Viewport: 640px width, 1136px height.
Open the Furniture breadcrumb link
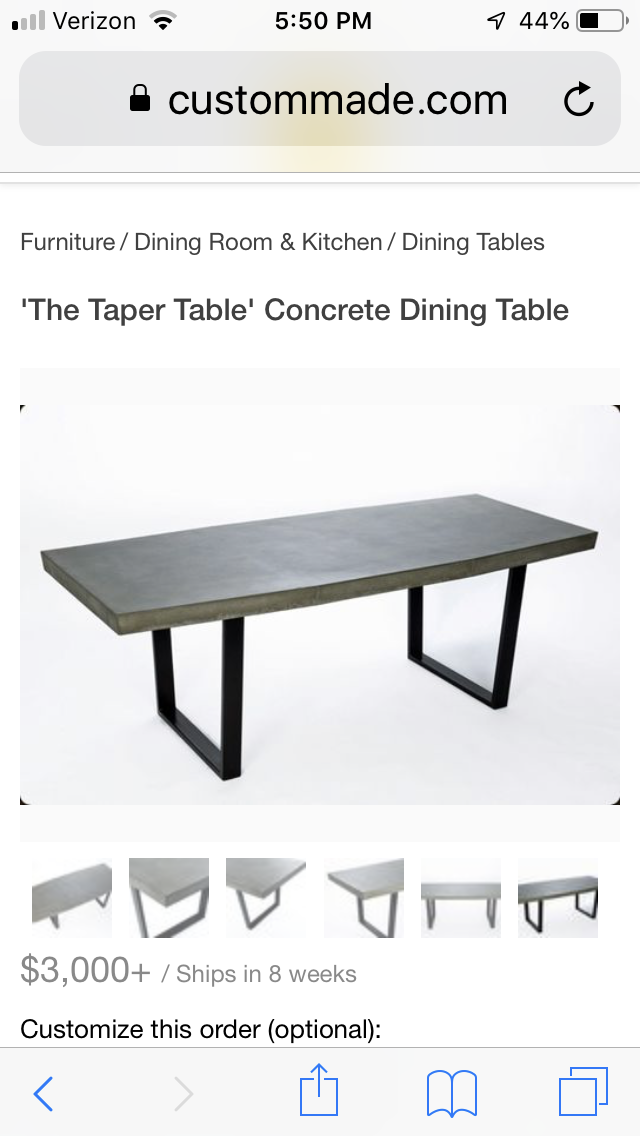(67, 242)
